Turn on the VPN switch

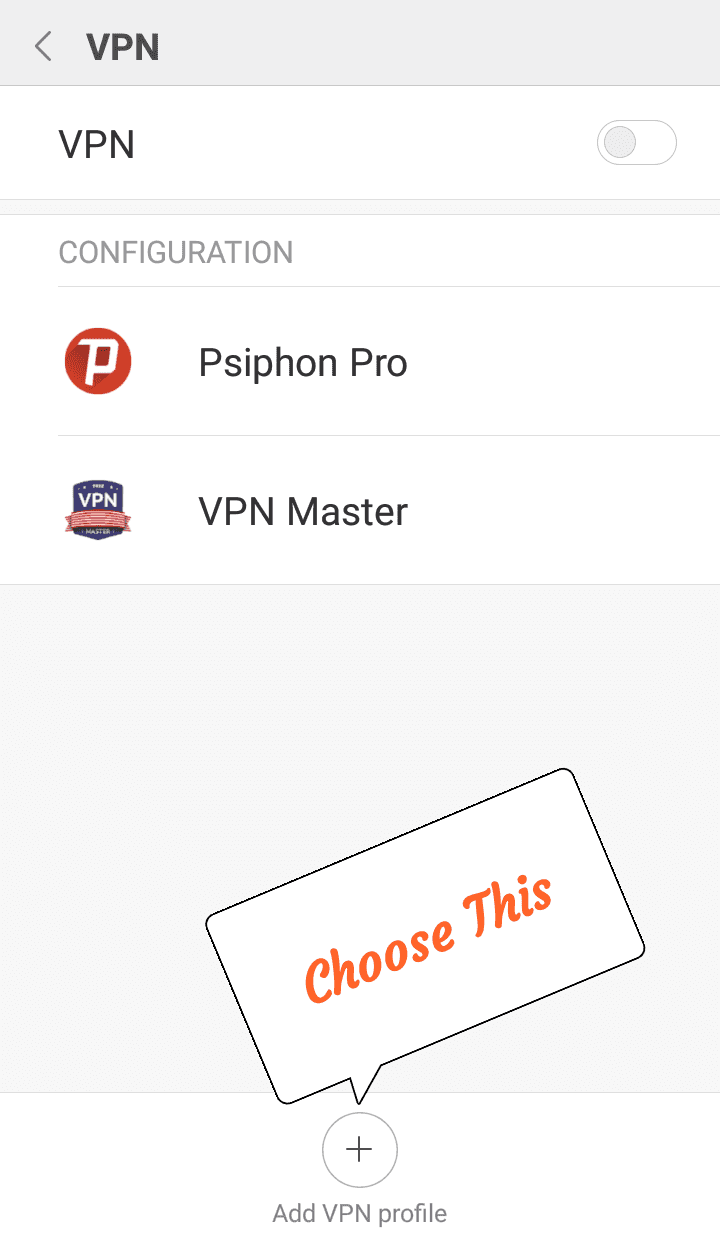pyautogui.click(x=636, y=143)
